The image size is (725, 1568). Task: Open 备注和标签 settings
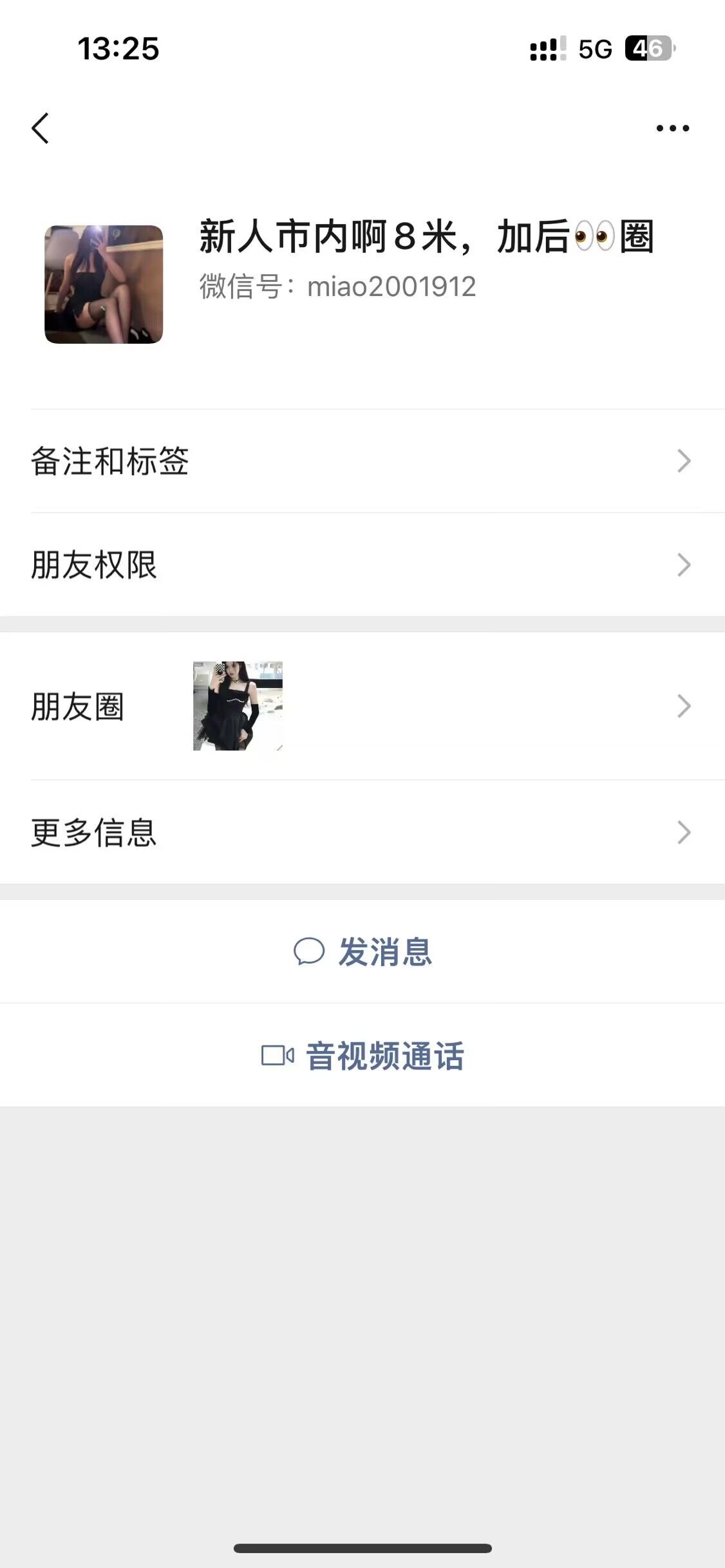click(362, 461)
